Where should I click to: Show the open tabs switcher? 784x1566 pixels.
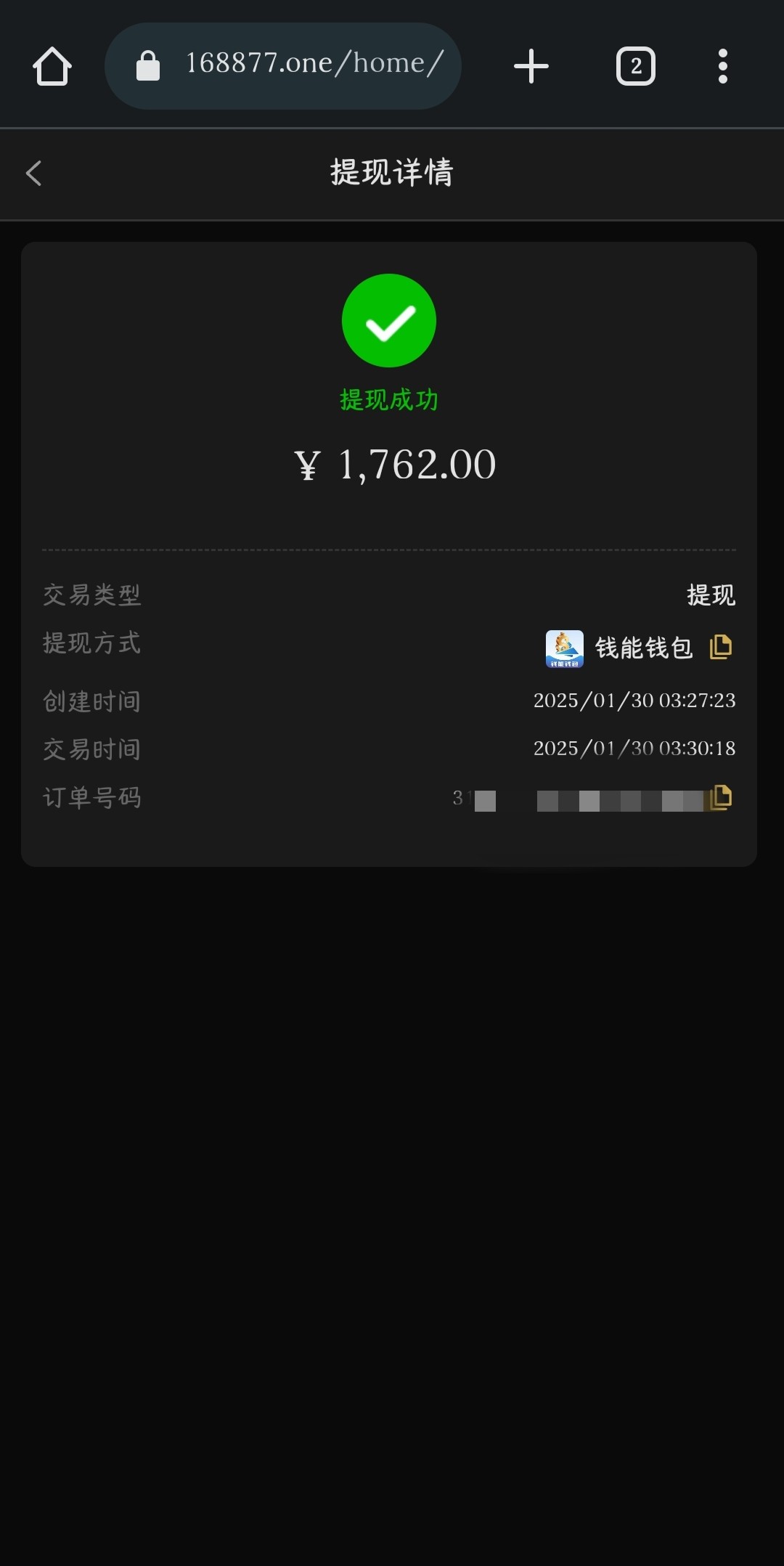pyautogui.click(x=636, y=66)
